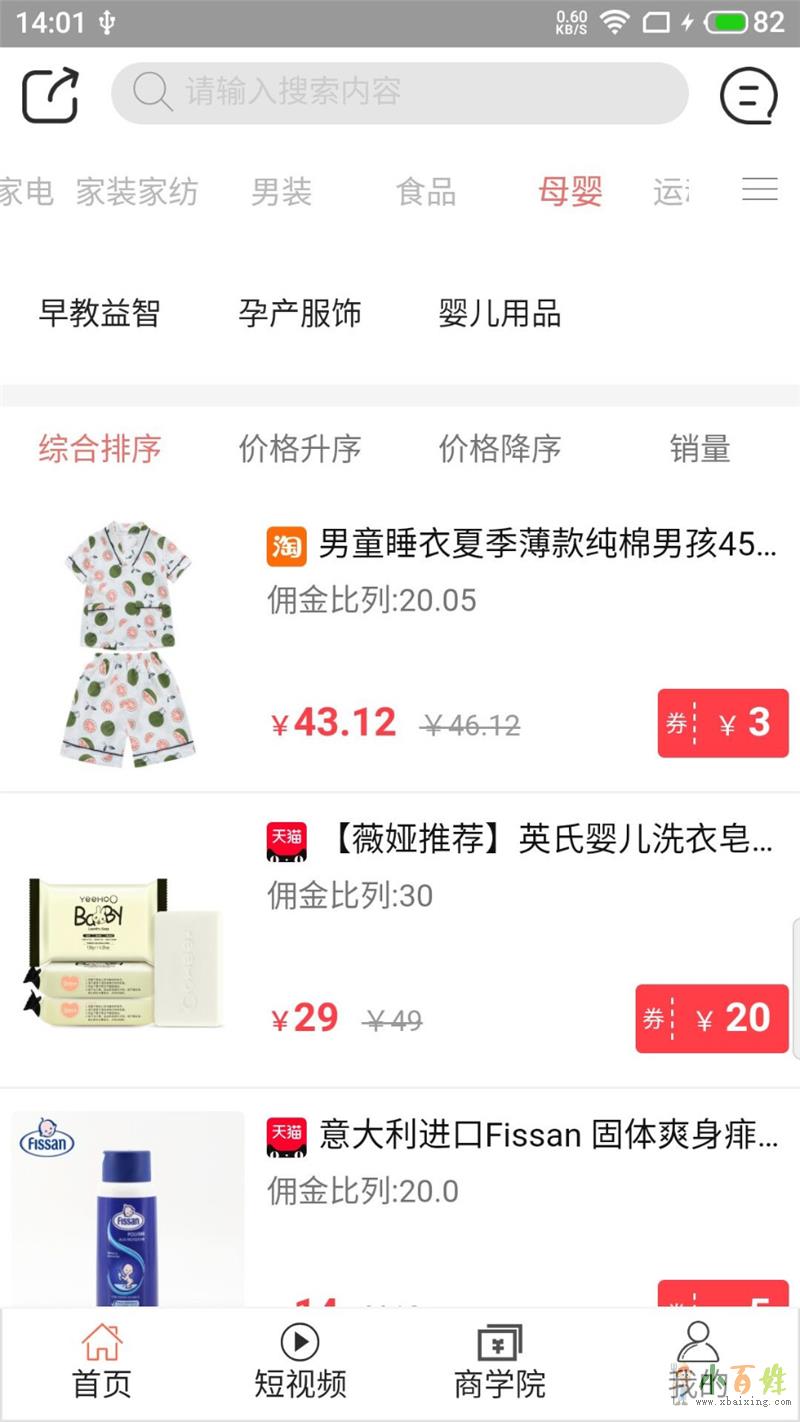Sort products by 价格降序
Viewport: 800px width, 1422px height.
tap(499, 449)
